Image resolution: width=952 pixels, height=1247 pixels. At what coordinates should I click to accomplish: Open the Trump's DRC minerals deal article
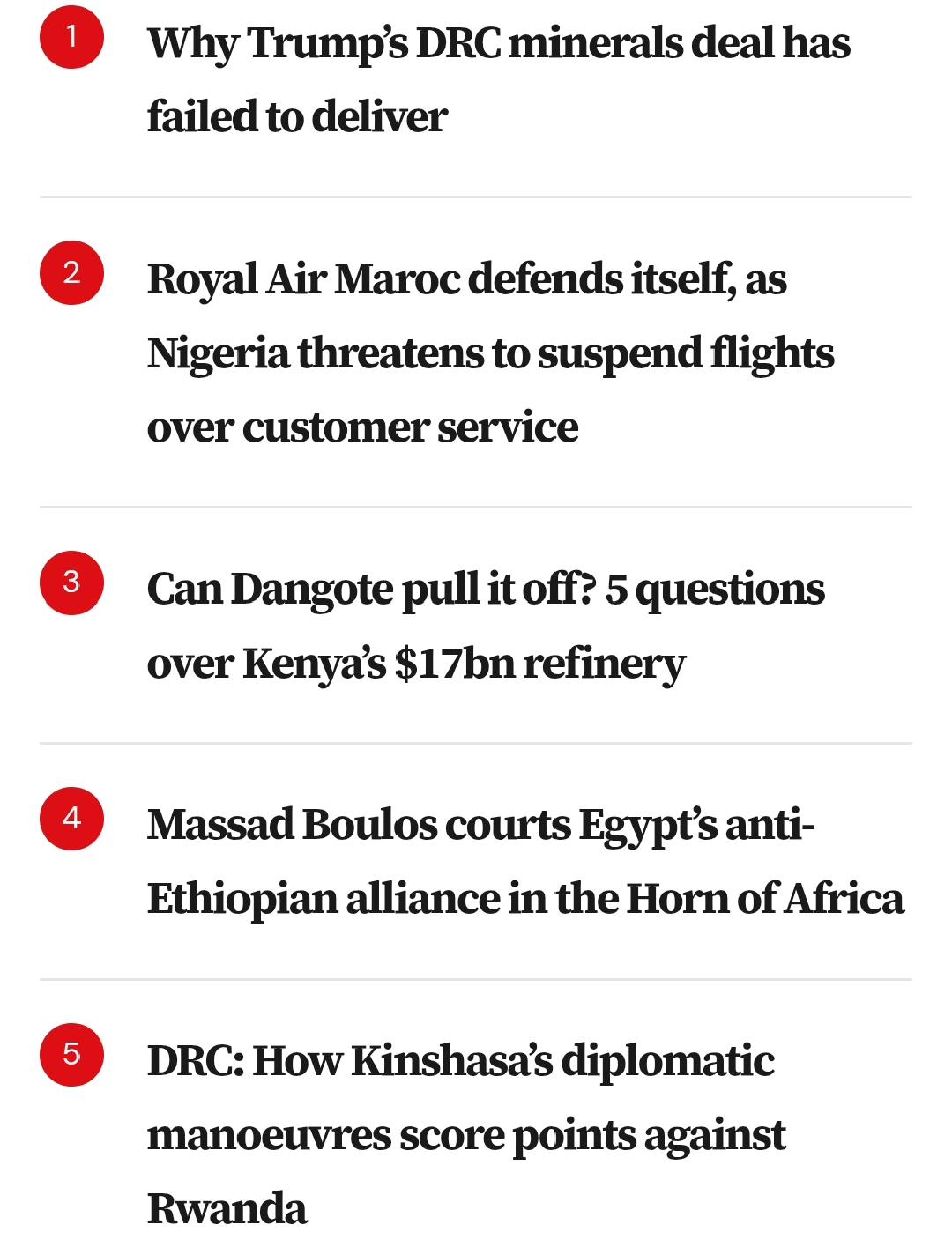click(499, 79)
